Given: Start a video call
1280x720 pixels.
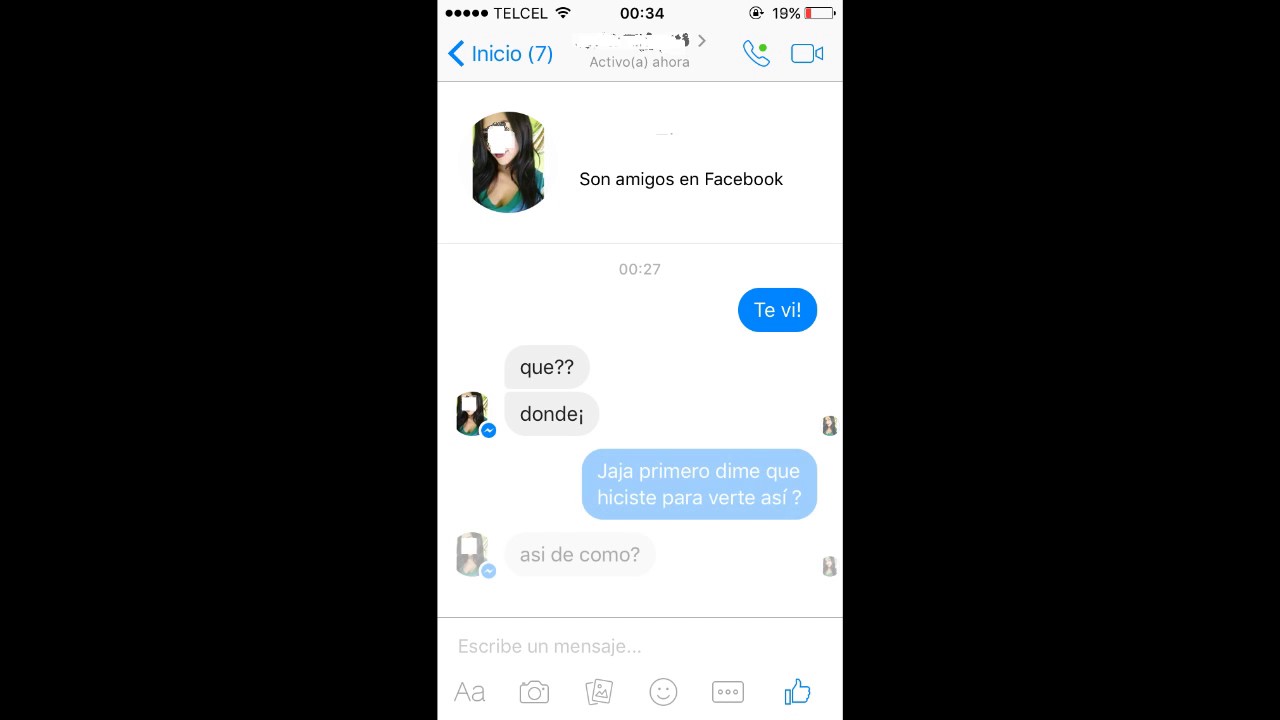Looking at the screenshot, I should tap(807, 54).
